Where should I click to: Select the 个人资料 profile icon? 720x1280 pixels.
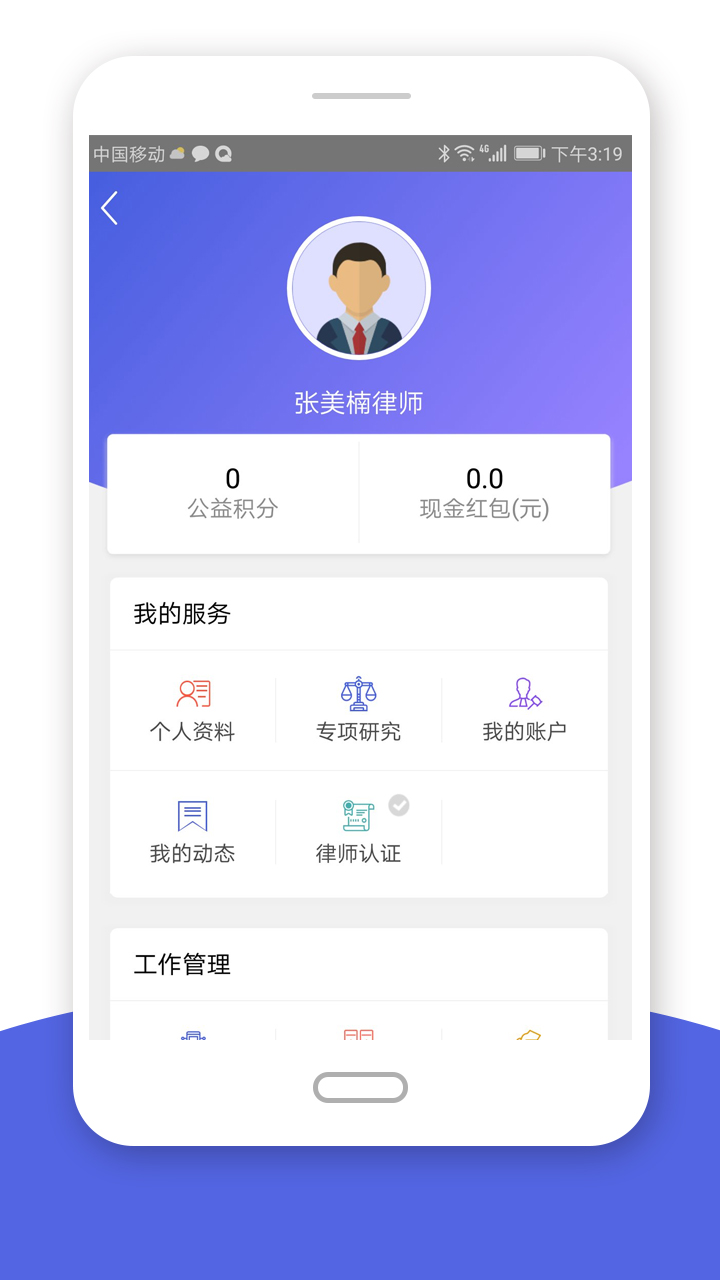pos(193,692)
